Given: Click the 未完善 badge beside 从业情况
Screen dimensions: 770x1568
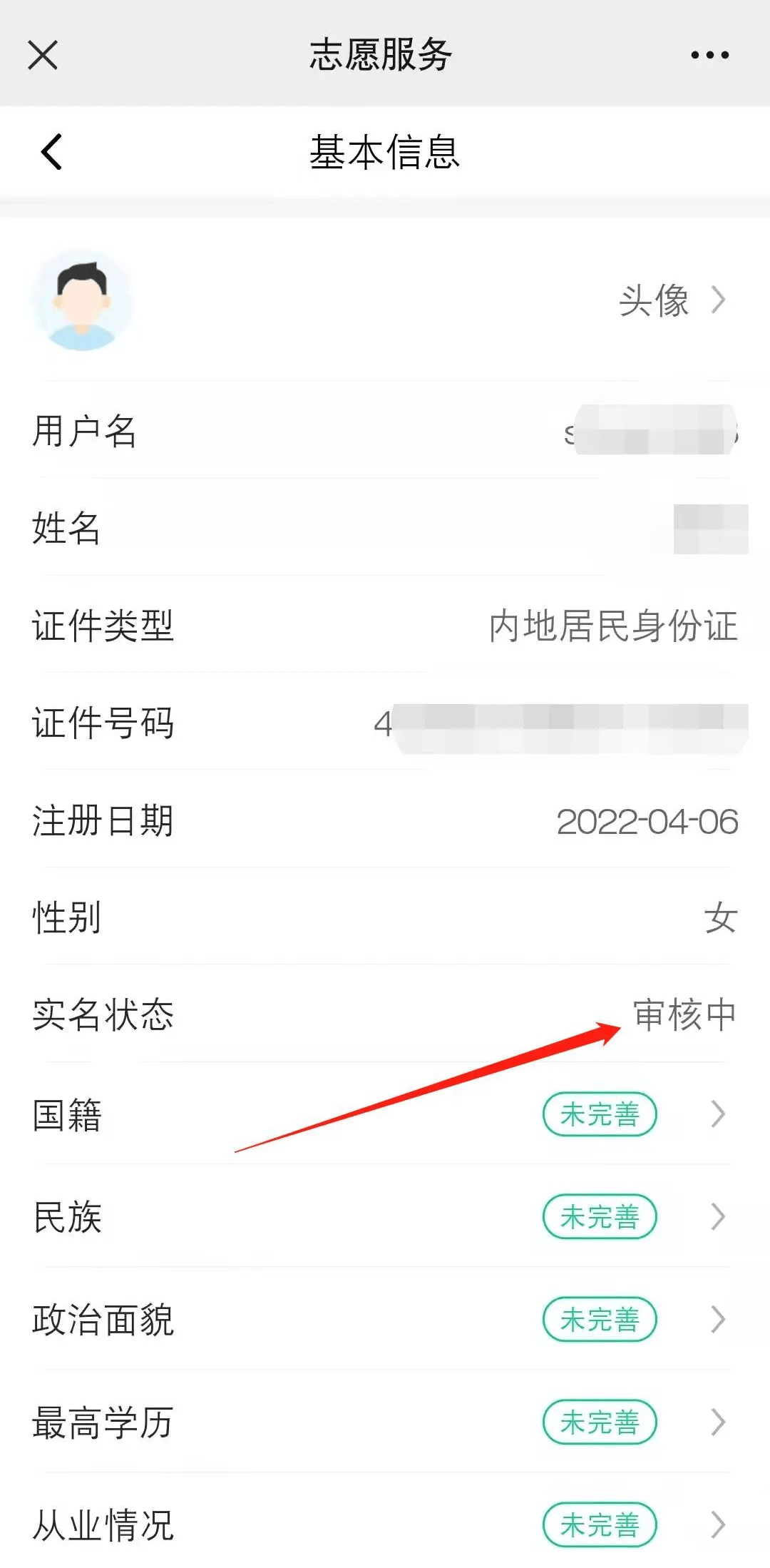Looking at the screenshot, I should (600, 1525).
